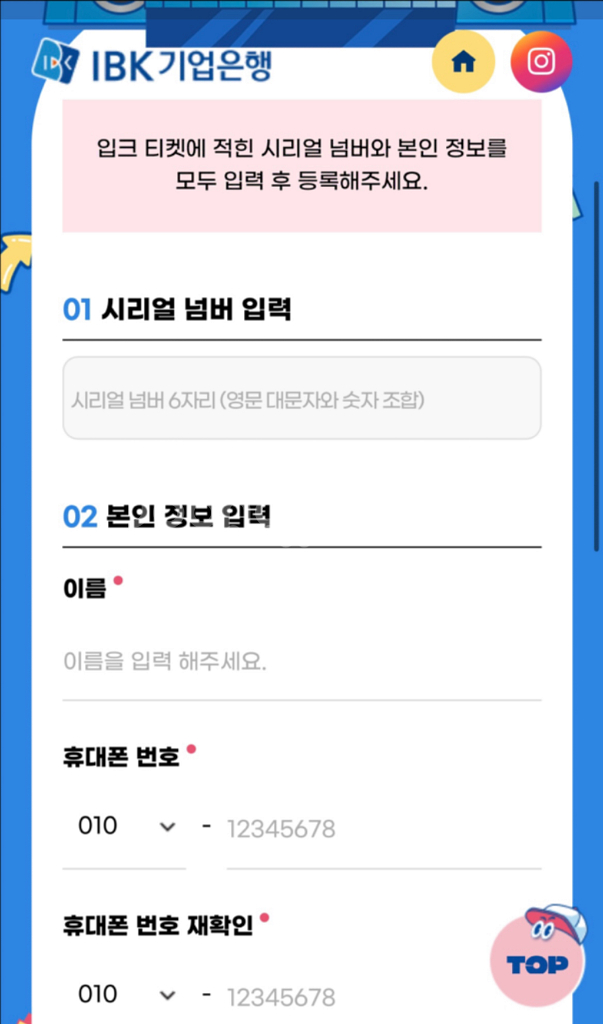603x1024 pixels.
Task: Open the Instagram link icon
Action: coord(541,62)
